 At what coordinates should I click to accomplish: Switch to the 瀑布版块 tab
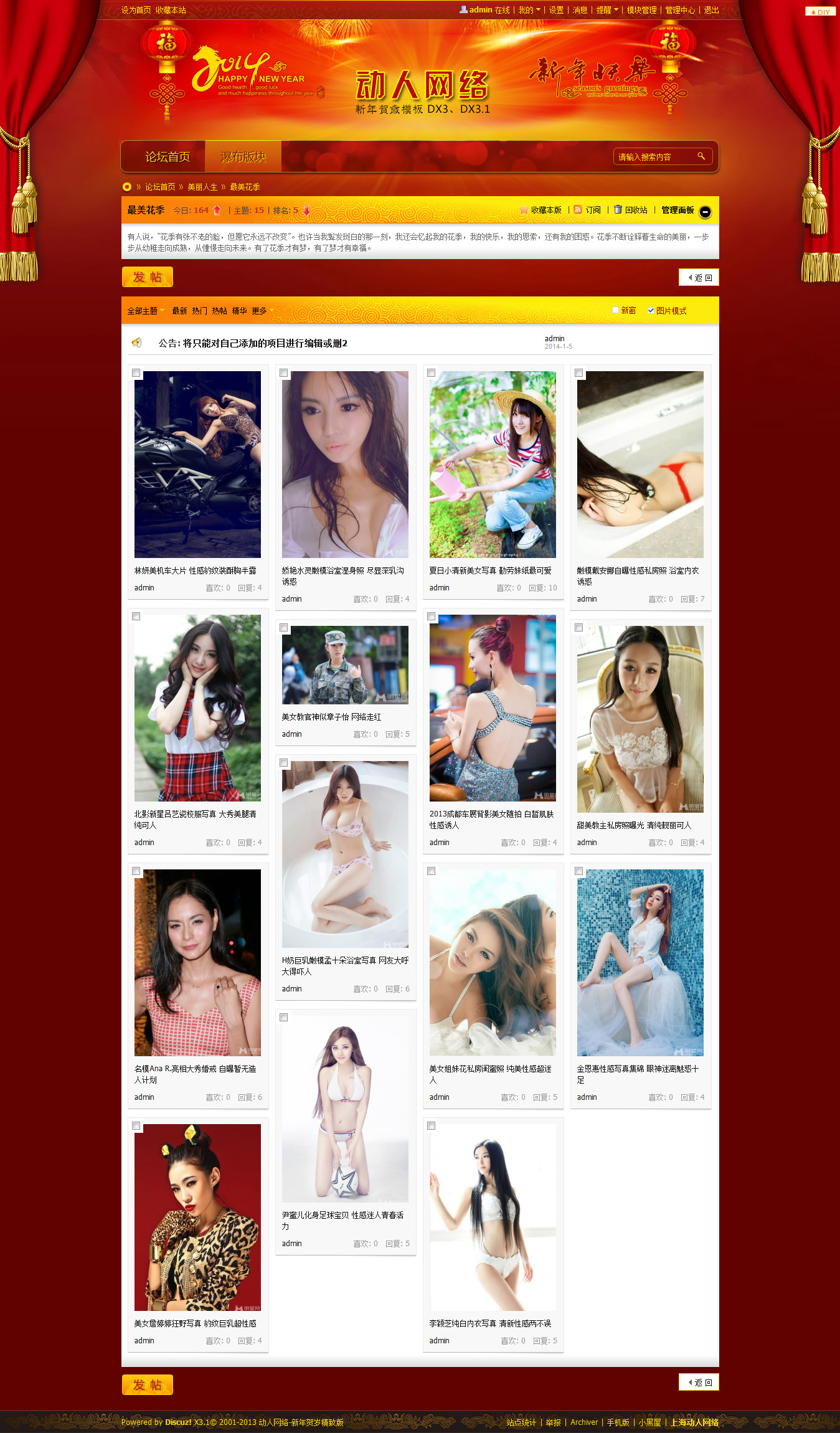243,157
